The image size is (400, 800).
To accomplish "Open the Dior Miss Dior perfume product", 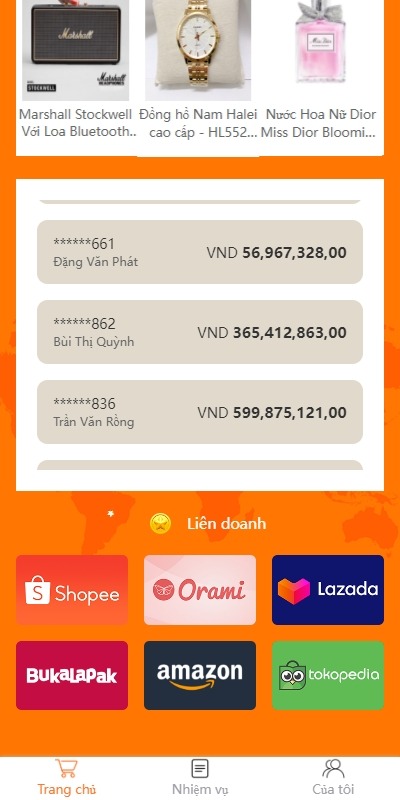I will click(x=320, y=70).
